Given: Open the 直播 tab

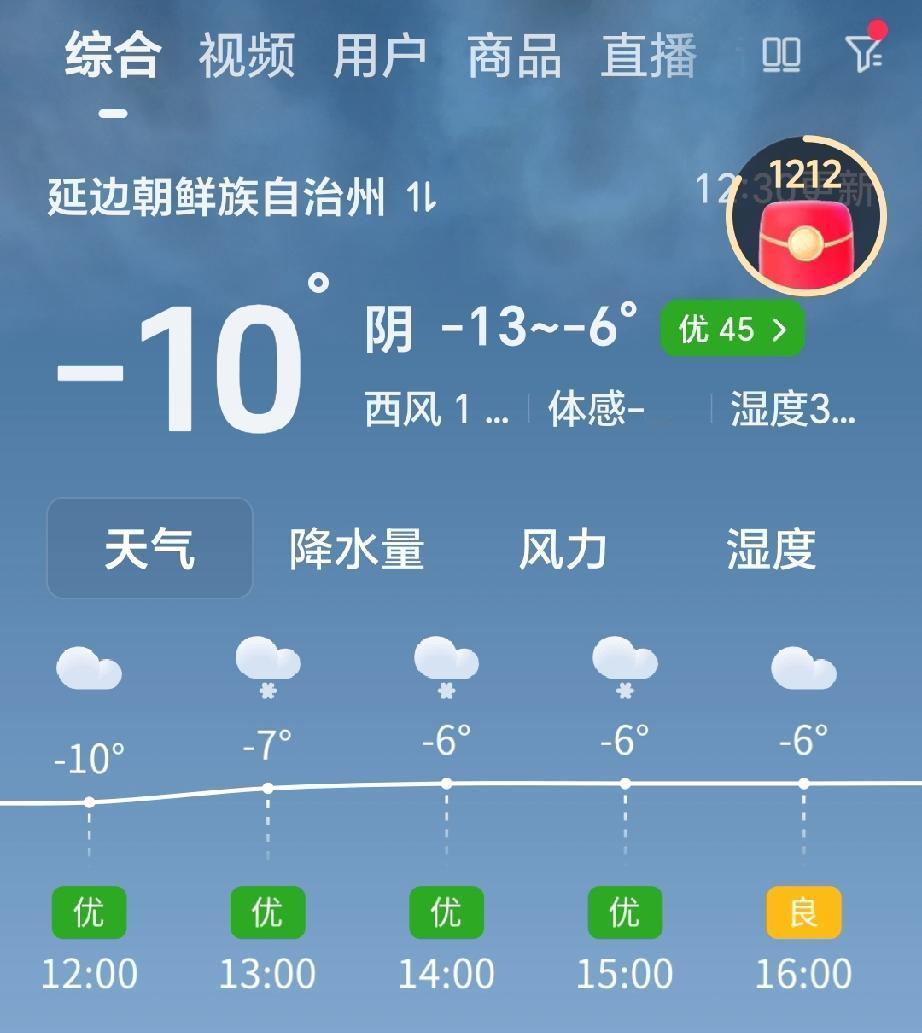Looking at the screenshot, I should 648,55.
